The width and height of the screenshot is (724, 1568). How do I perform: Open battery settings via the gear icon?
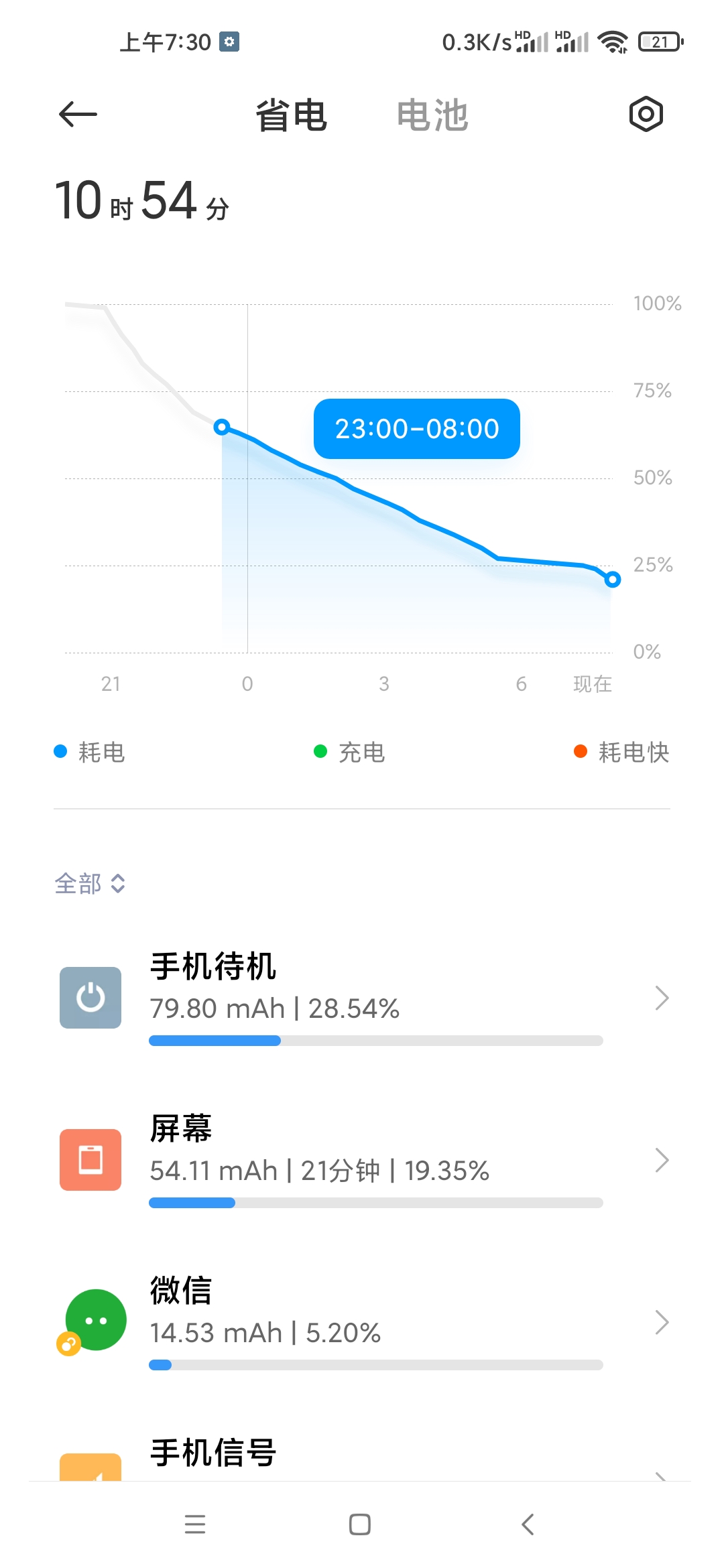646,115
